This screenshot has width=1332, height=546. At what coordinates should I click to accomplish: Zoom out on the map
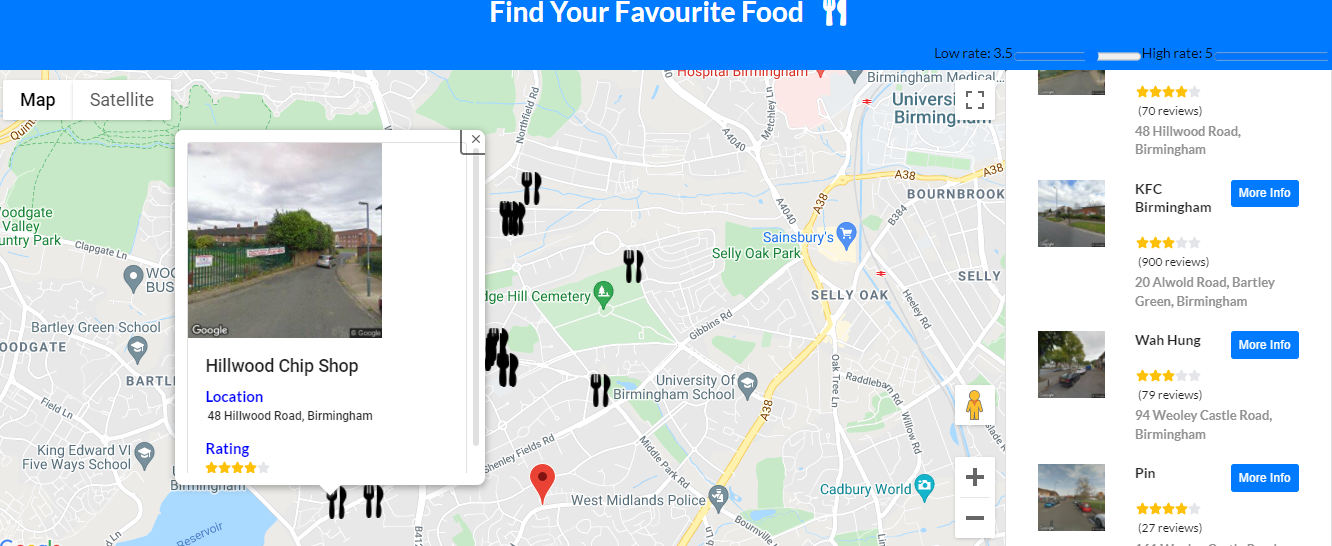point(975,517)
